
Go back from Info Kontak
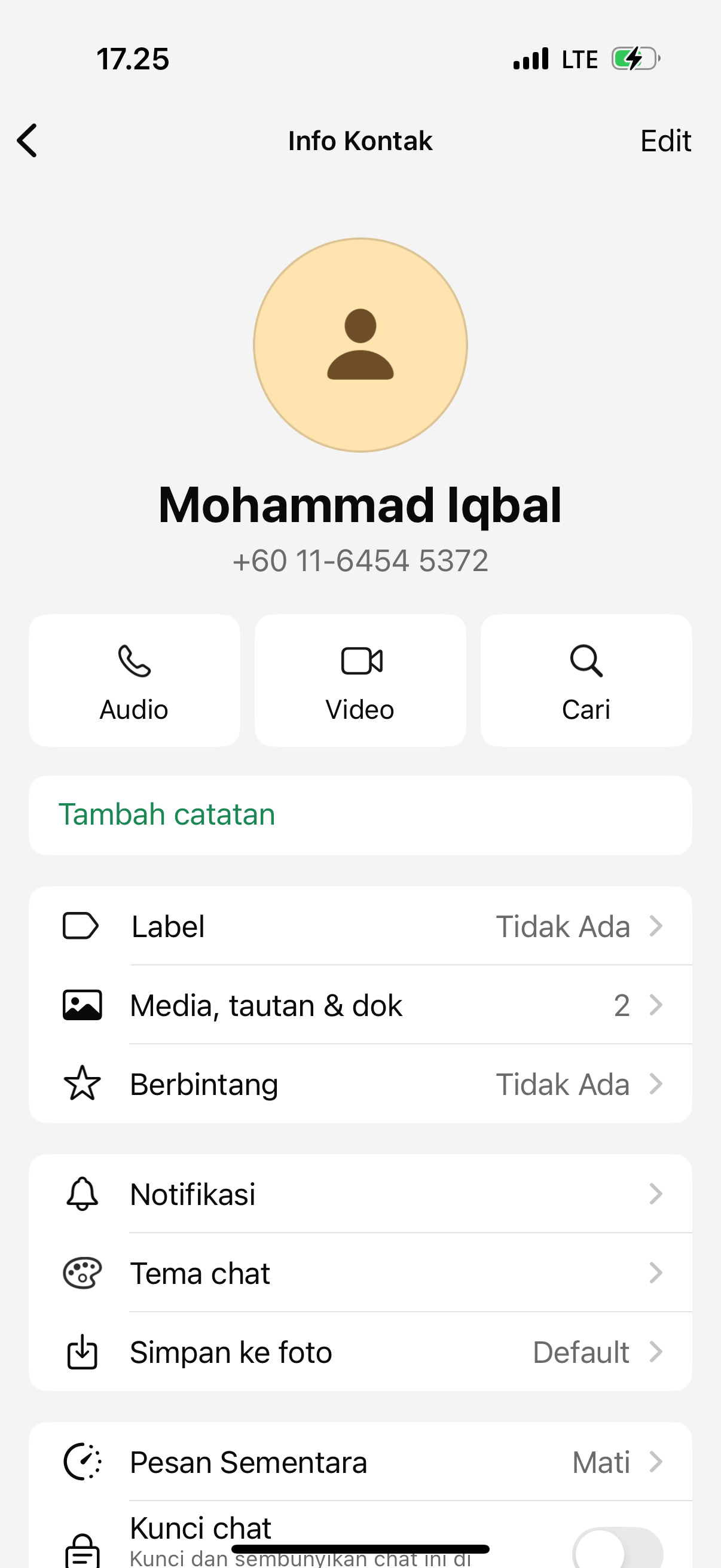pyautogui.click(x=28, y=141)
